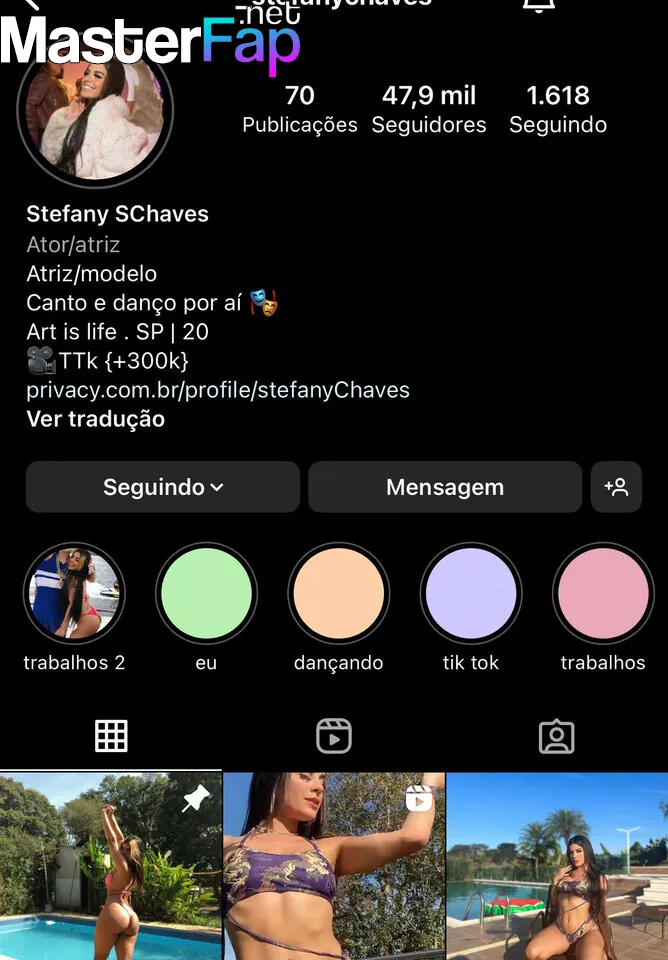Open the dançando story highlight

point(338,593)
